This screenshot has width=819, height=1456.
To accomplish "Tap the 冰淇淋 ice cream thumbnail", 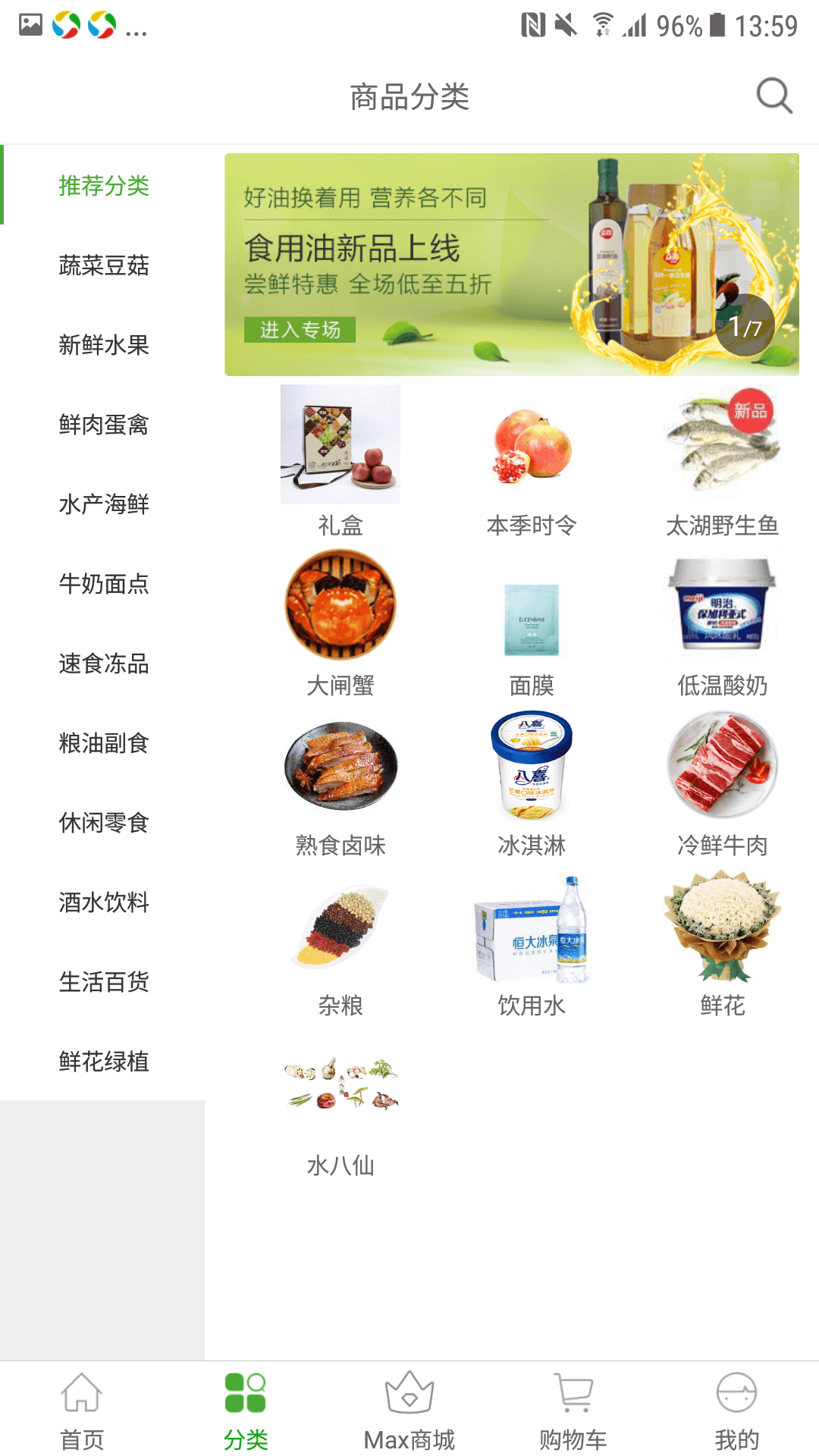I will [531, 766].
